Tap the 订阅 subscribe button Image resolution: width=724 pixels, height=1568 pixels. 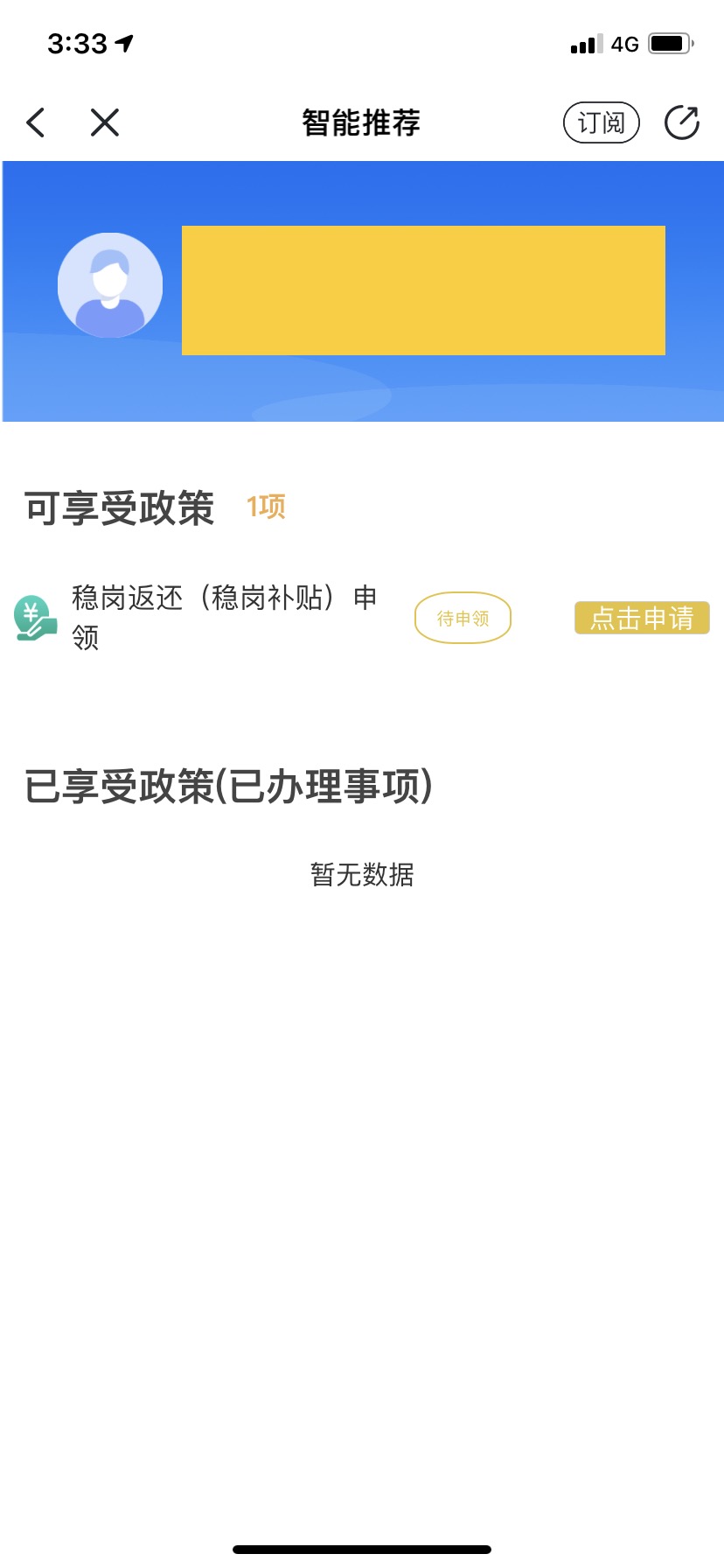602,122
